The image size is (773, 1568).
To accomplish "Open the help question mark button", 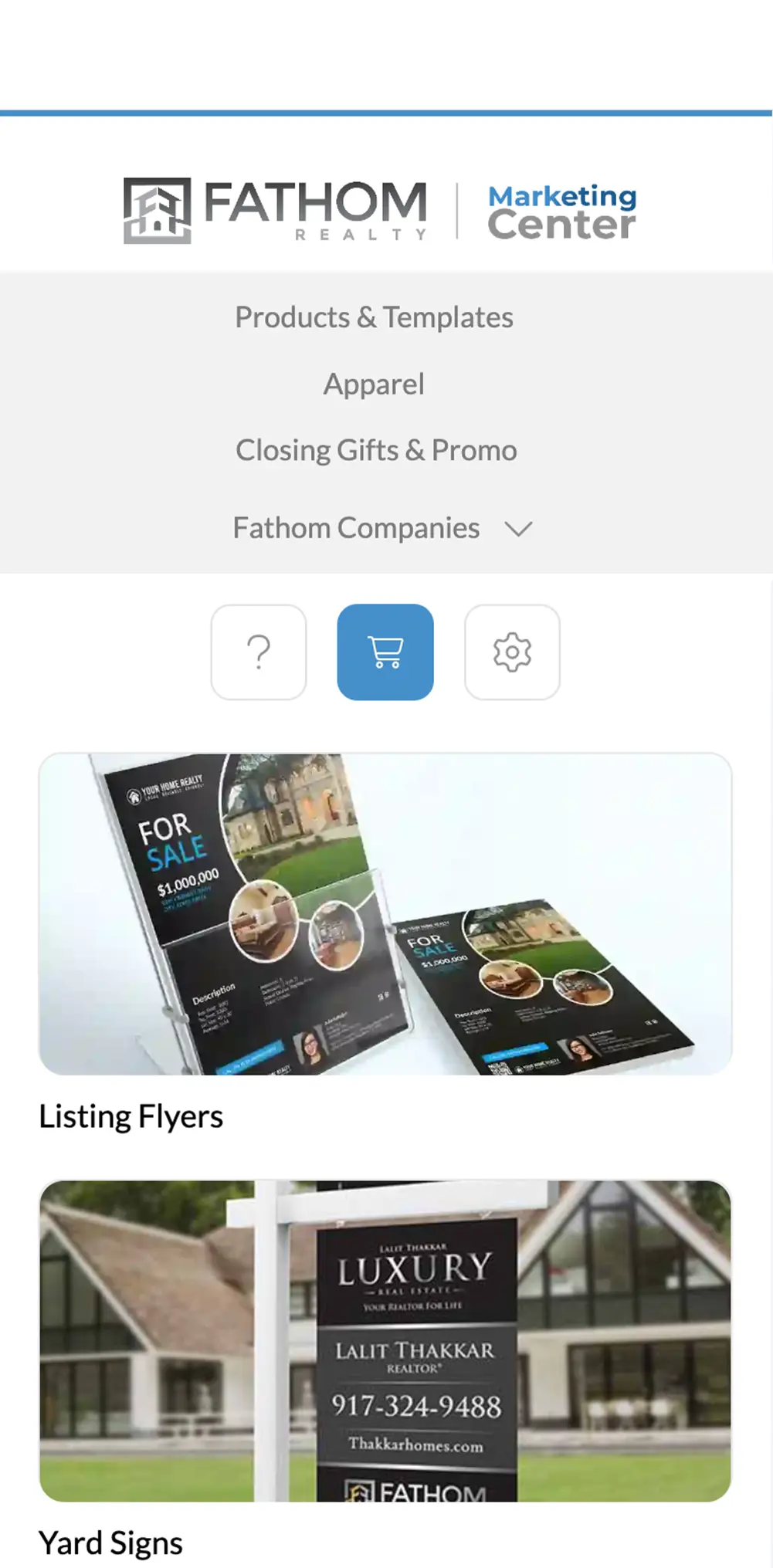I will click(259, 652).
